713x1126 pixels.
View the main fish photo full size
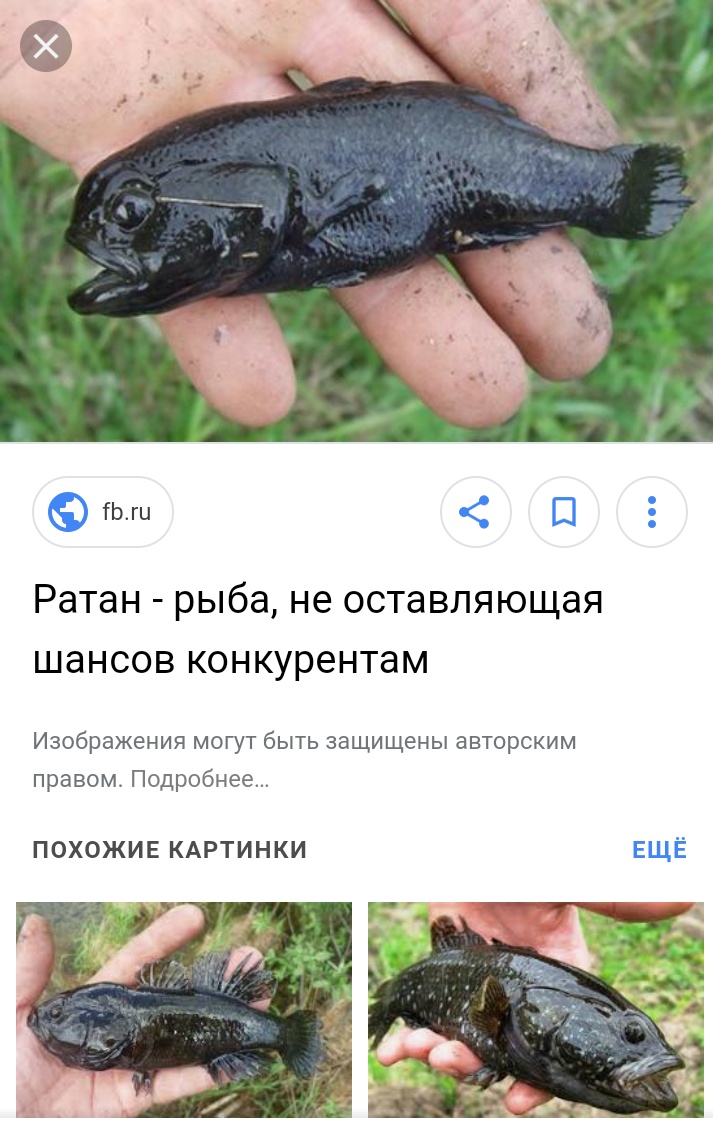[x=356, y=220]
